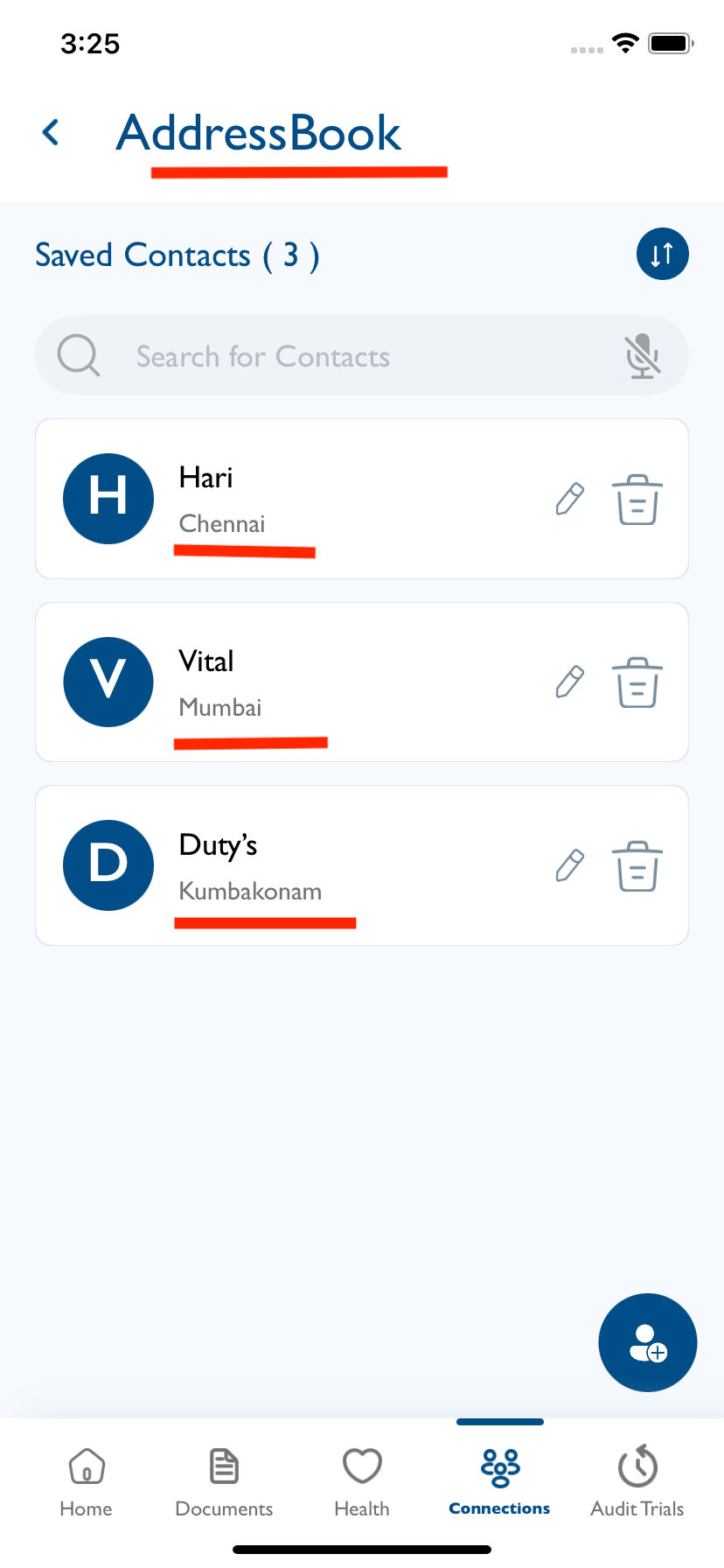Open Vital's contact card

click(x=362, y=682)
